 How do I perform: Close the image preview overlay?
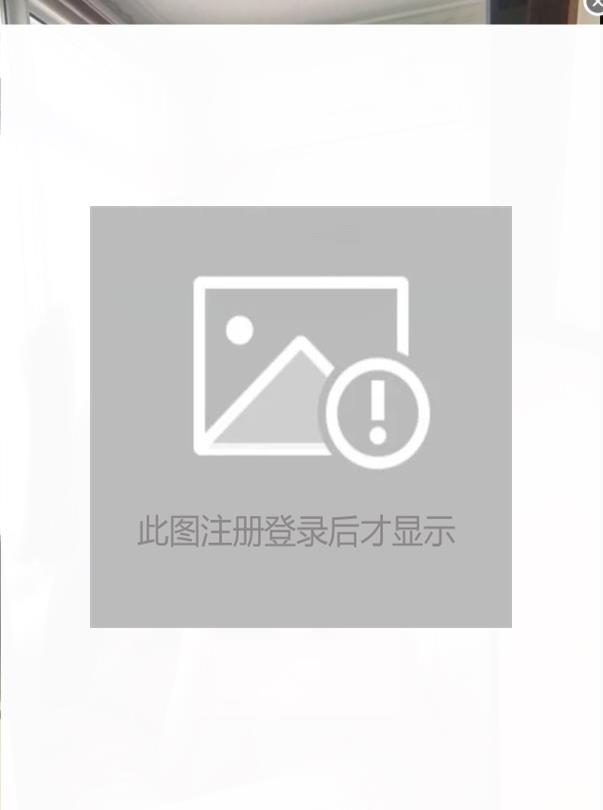595,5
